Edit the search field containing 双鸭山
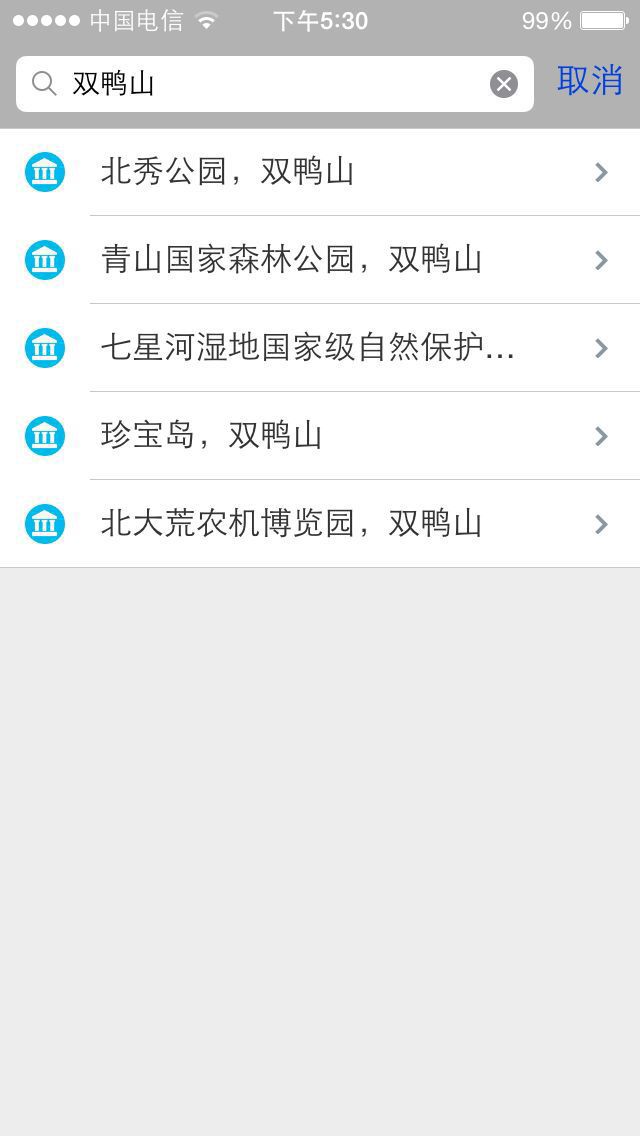The height and width of the screenshot is (1136, 640). 275,84
